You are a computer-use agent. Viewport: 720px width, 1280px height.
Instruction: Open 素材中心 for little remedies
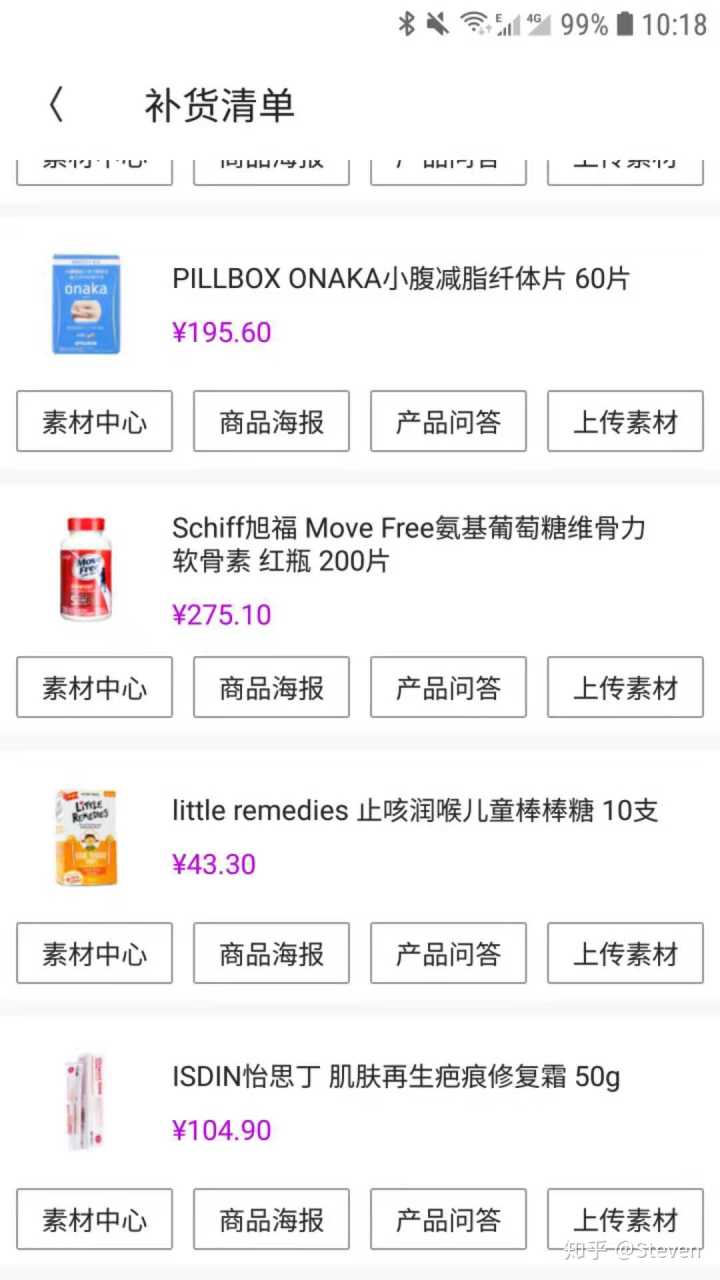tap(94, 954)
